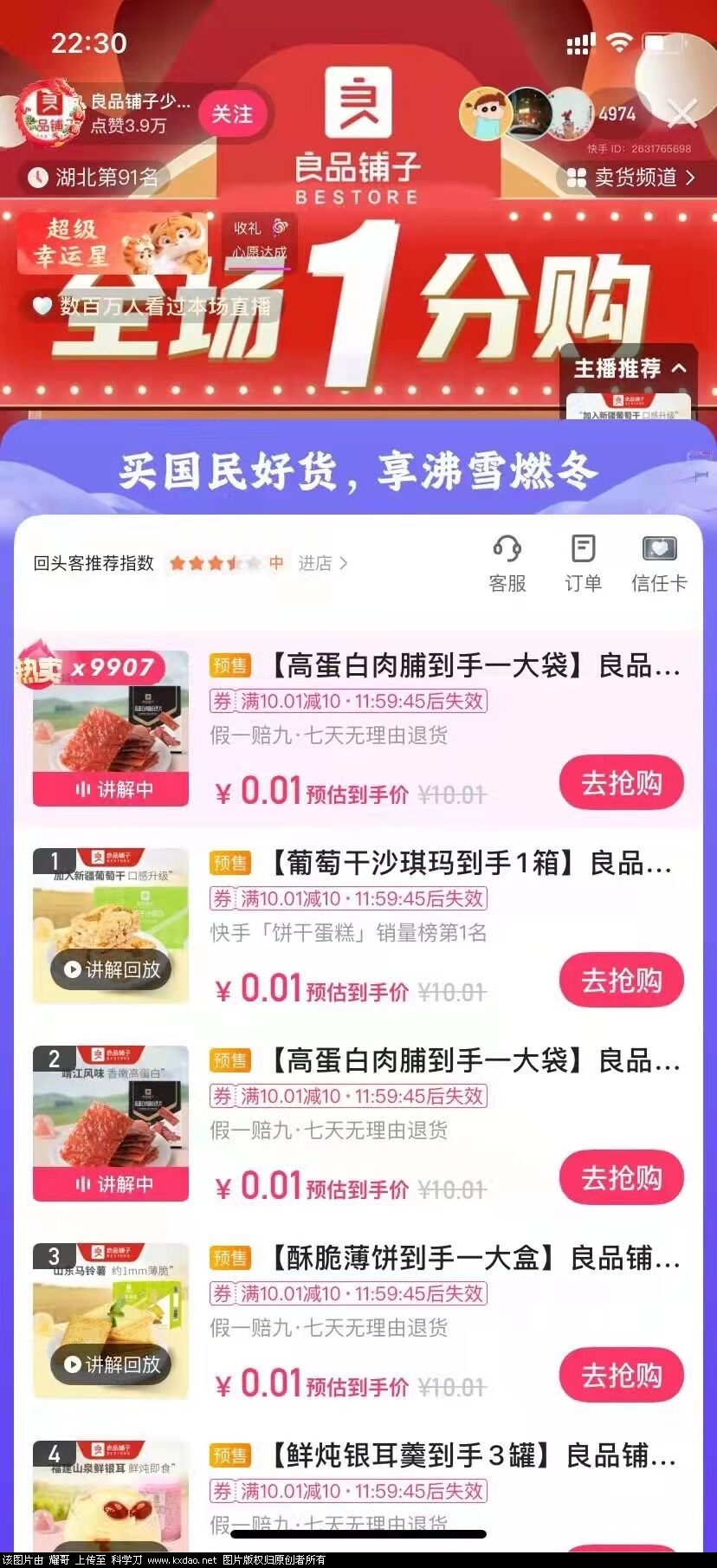Contact 客服 customer service

(507, 563)
